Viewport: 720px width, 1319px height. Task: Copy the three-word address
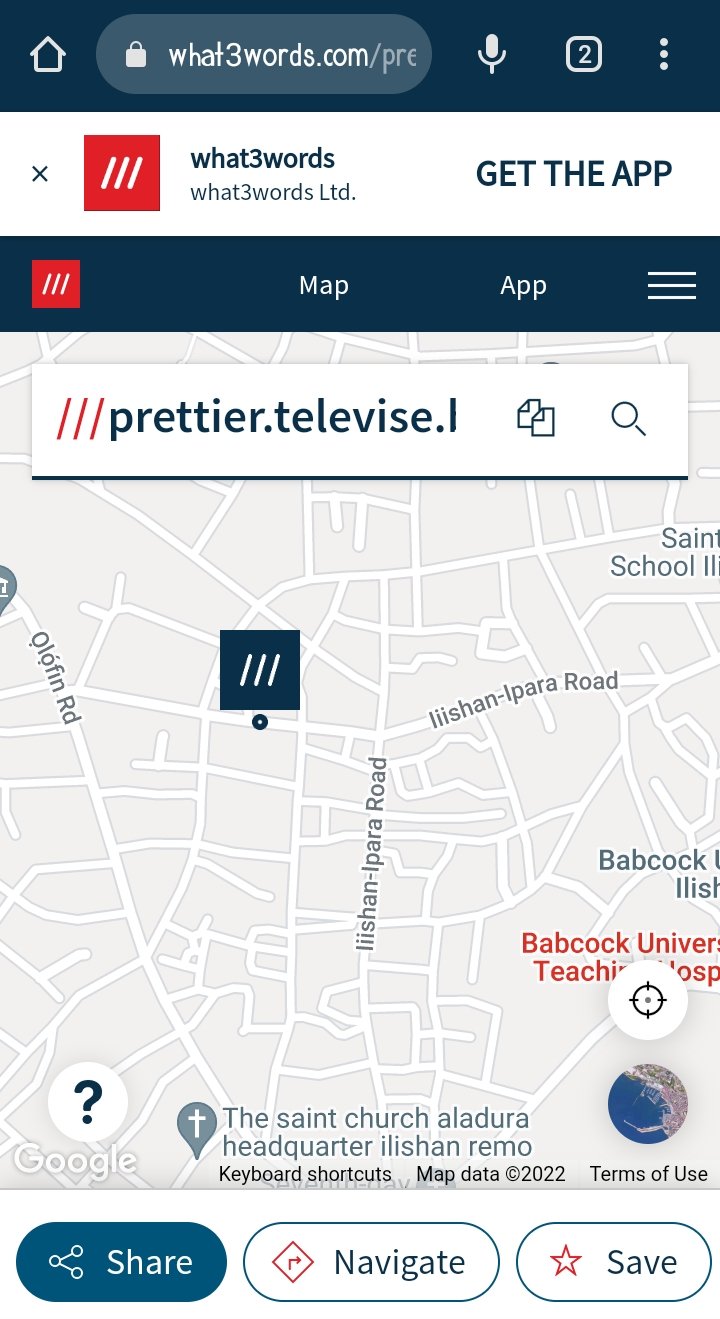pos(536,418)
